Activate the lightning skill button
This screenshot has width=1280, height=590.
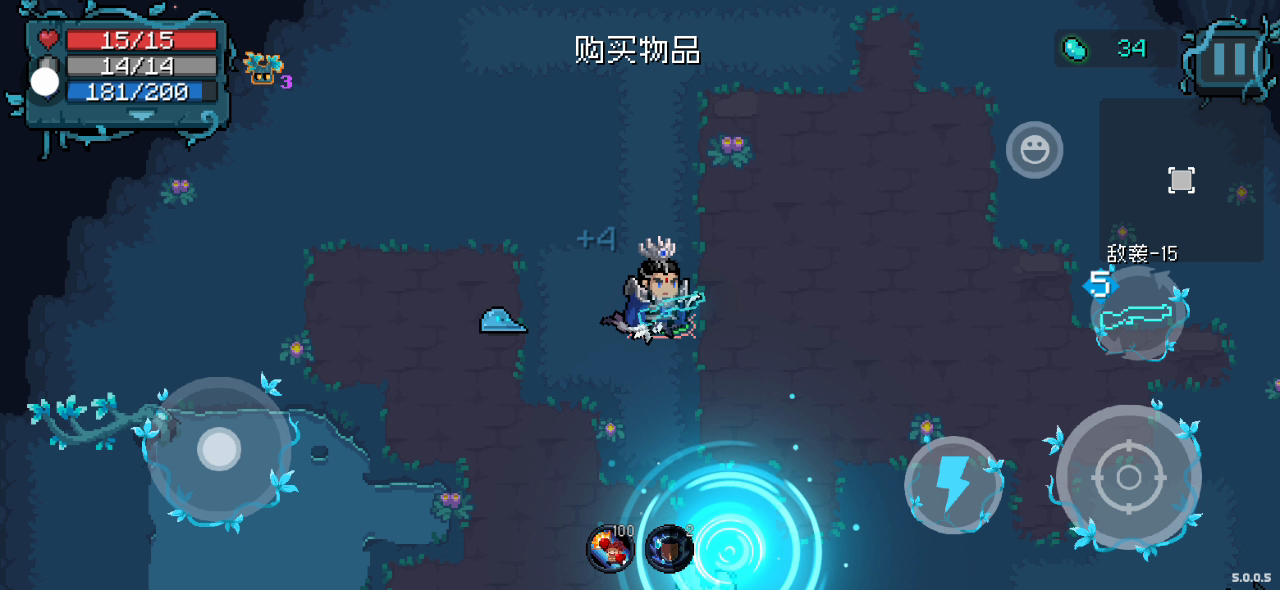[952, 485]
